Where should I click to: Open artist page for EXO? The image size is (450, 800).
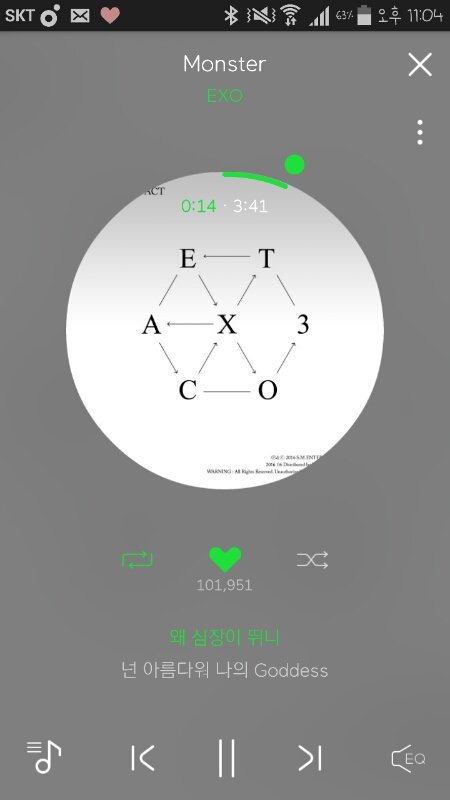[x=224, y=95]
